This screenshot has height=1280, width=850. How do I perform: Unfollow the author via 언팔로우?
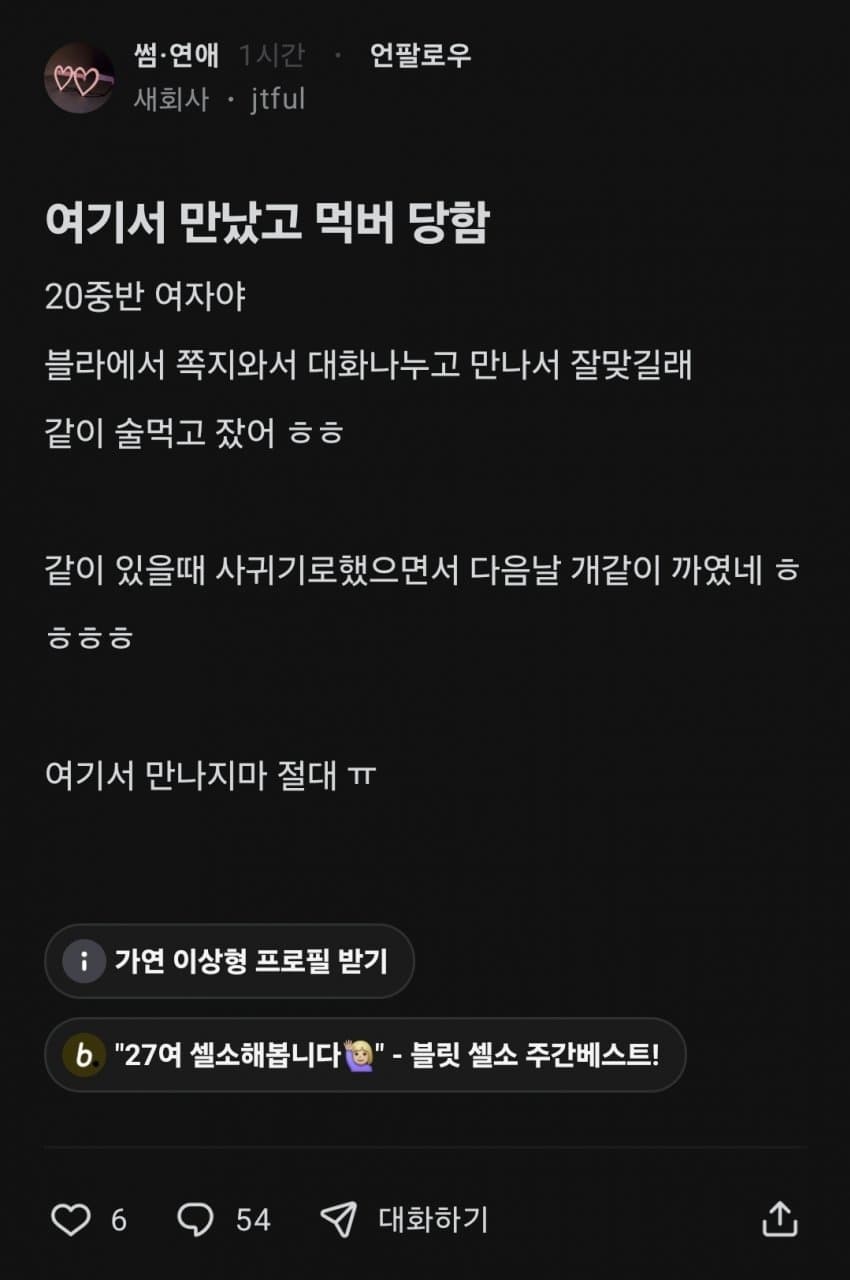pyautogui.click(x=420, y=55)
